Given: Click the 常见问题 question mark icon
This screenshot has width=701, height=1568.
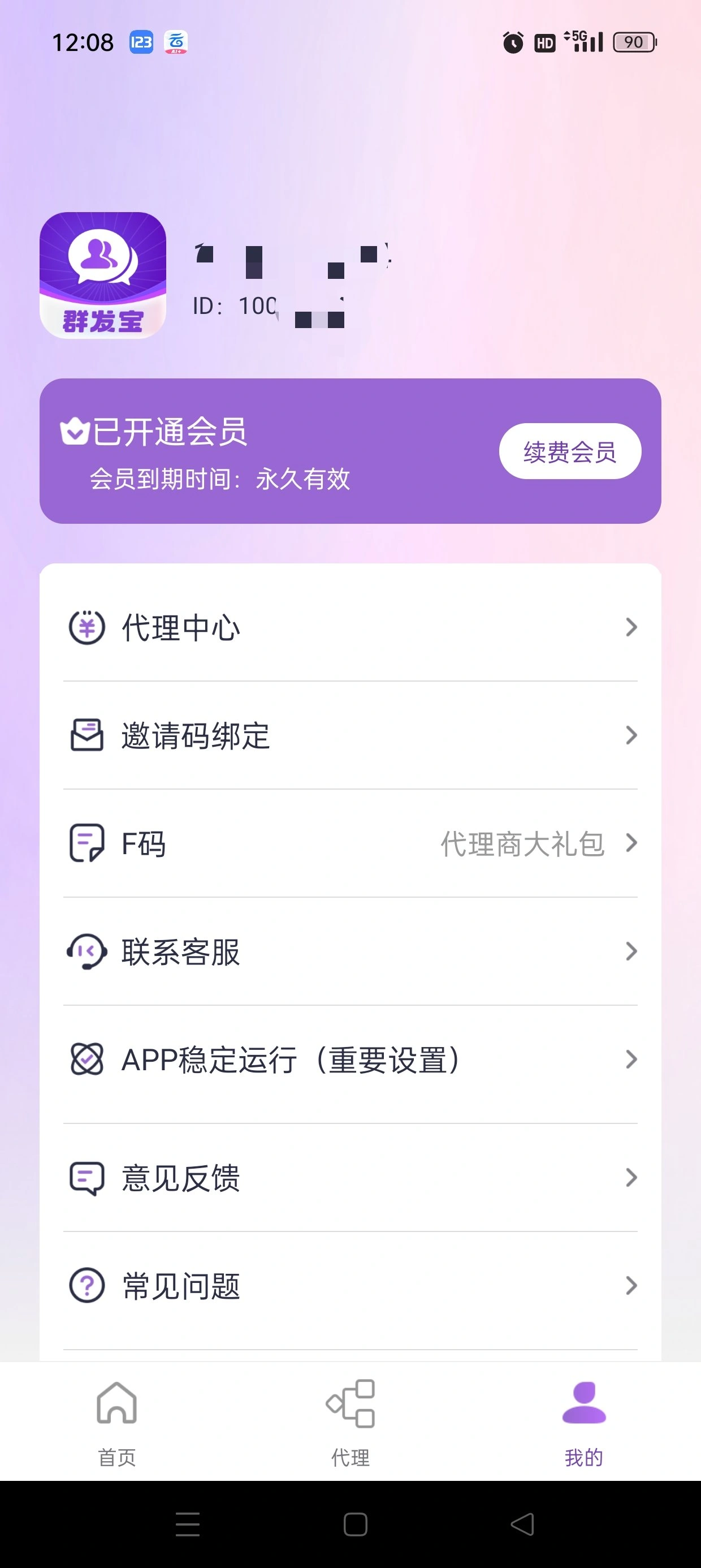Looking at the screenshot, I should point(87,1285).
